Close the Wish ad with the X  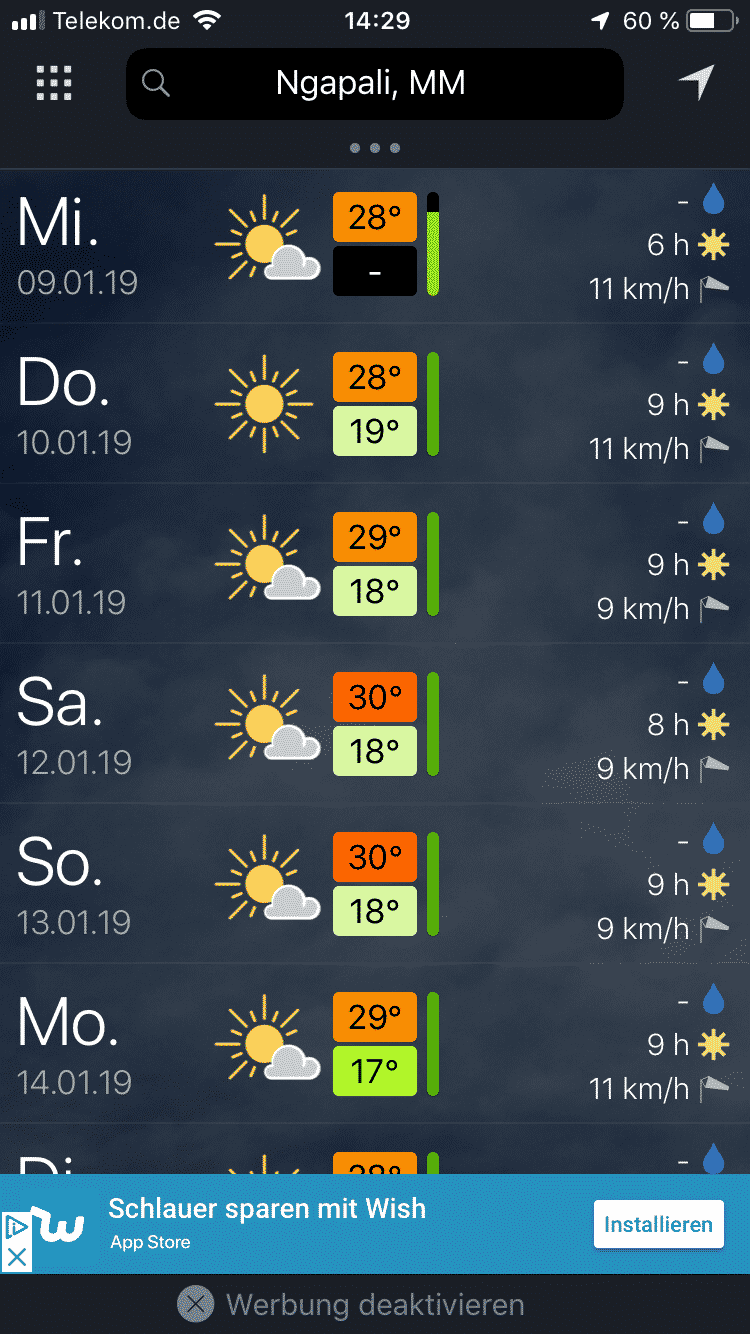(16, 1257)
